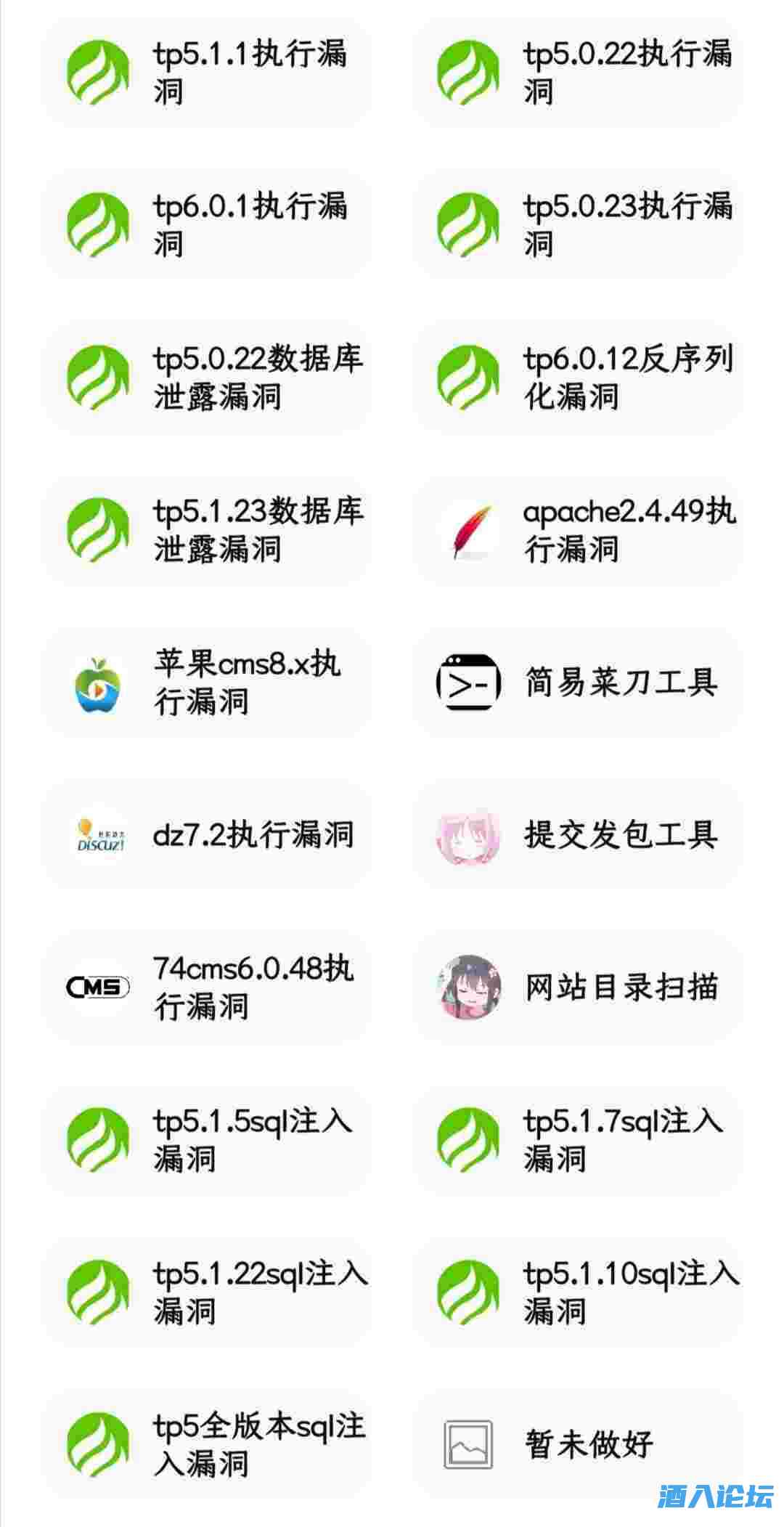Select the tp5.0.22执行漏洞 entry

coord(578,73)
